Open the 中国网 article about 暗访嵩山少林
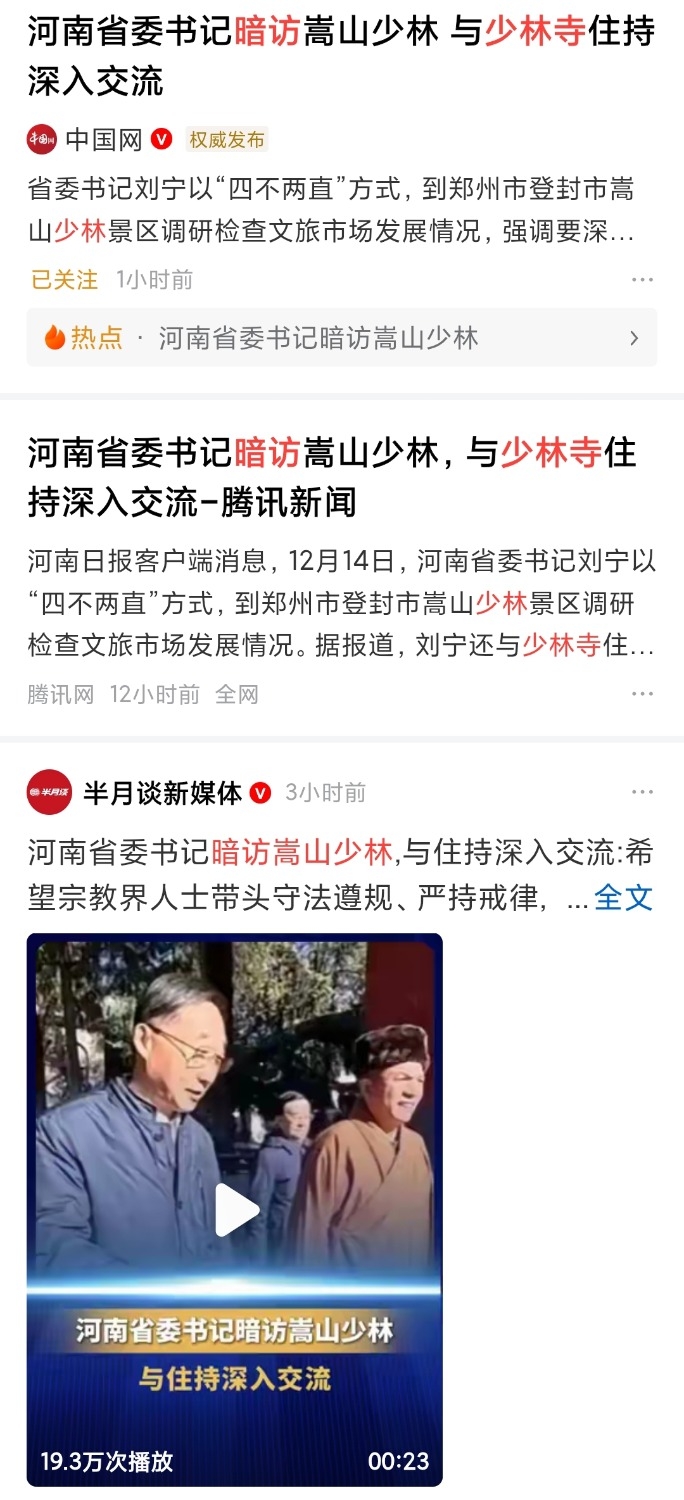Screen dimensions: 684x1500 340,57
